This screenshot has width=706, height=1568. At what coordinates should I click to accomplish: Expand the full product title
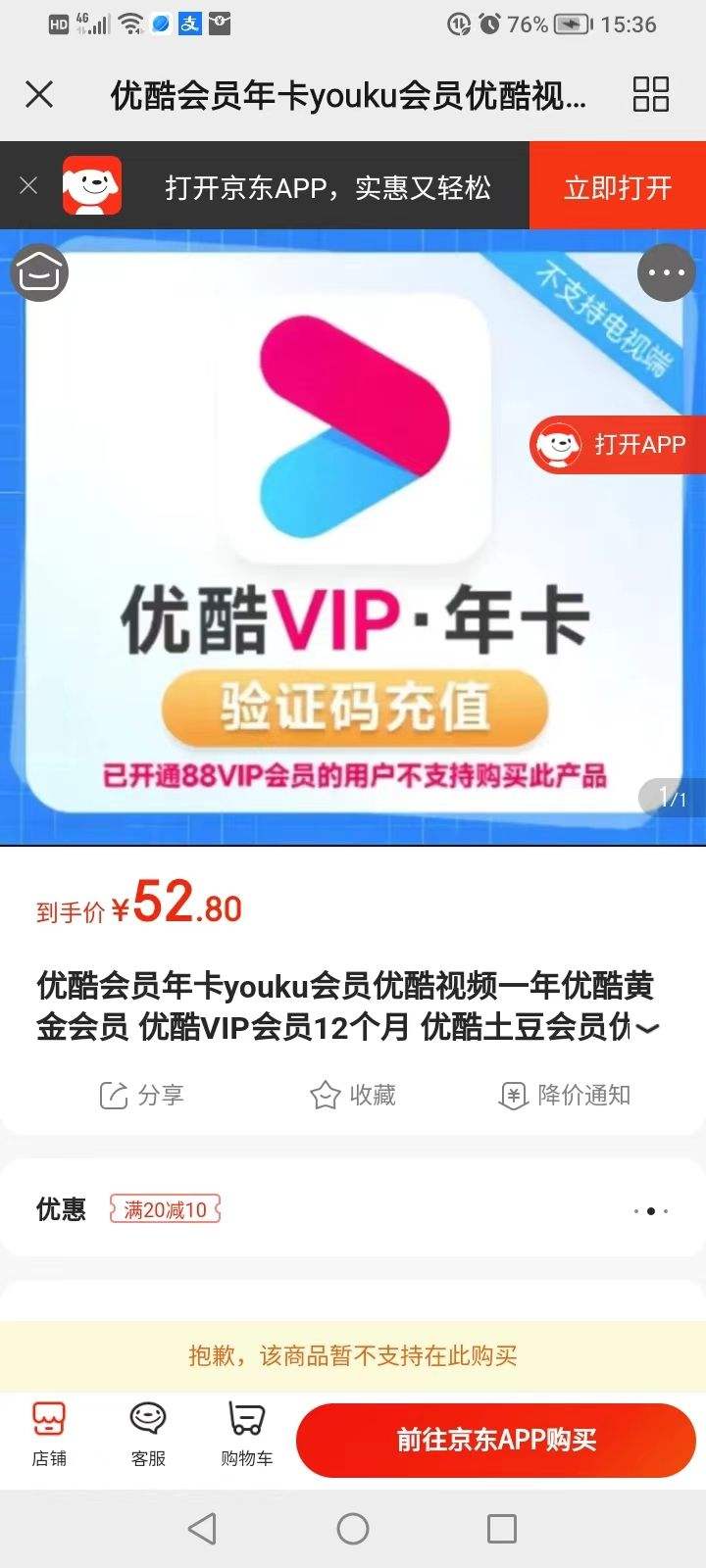[x=647, y=1028]
